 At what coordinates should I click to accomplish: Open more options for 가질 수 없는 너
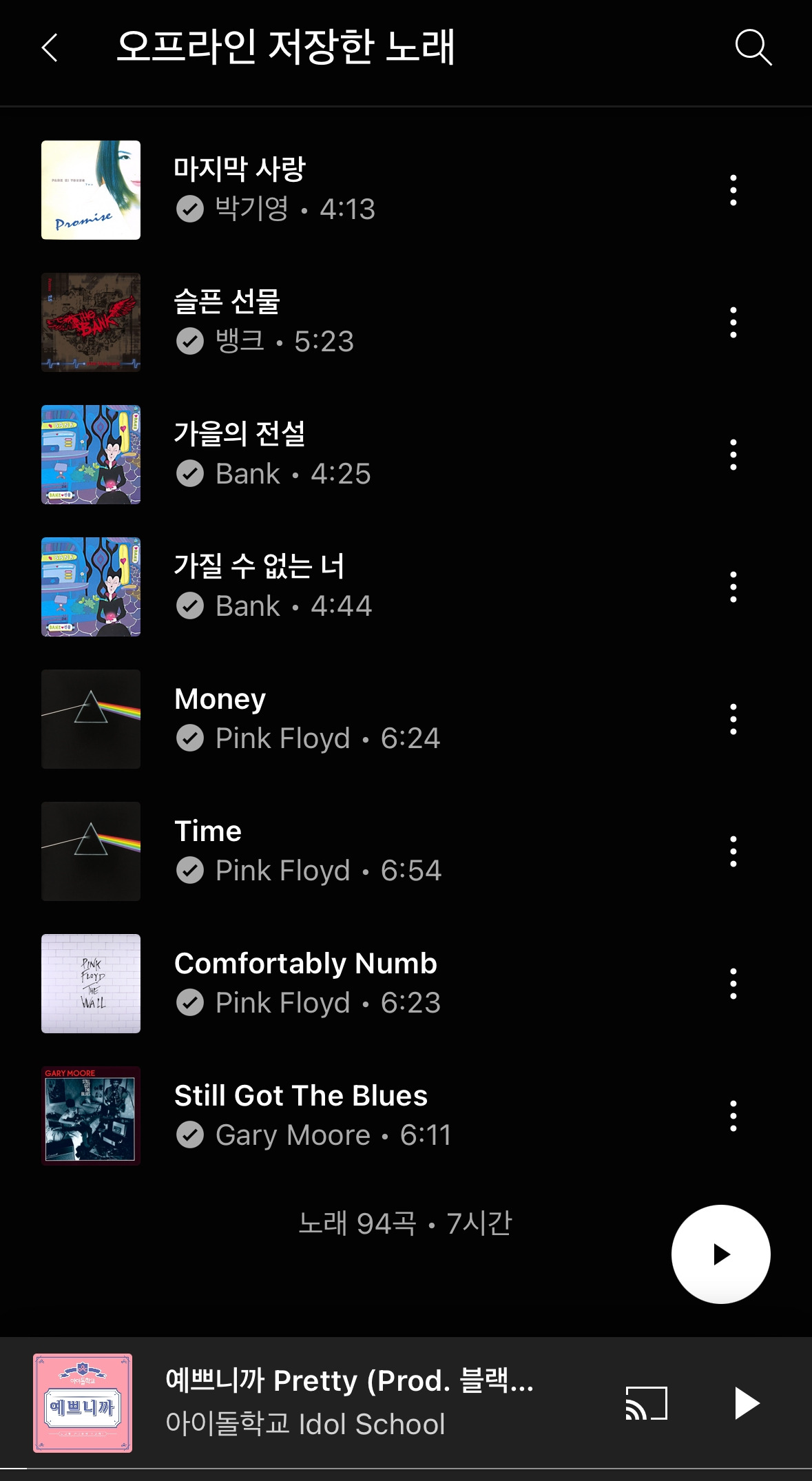[733, 587]
